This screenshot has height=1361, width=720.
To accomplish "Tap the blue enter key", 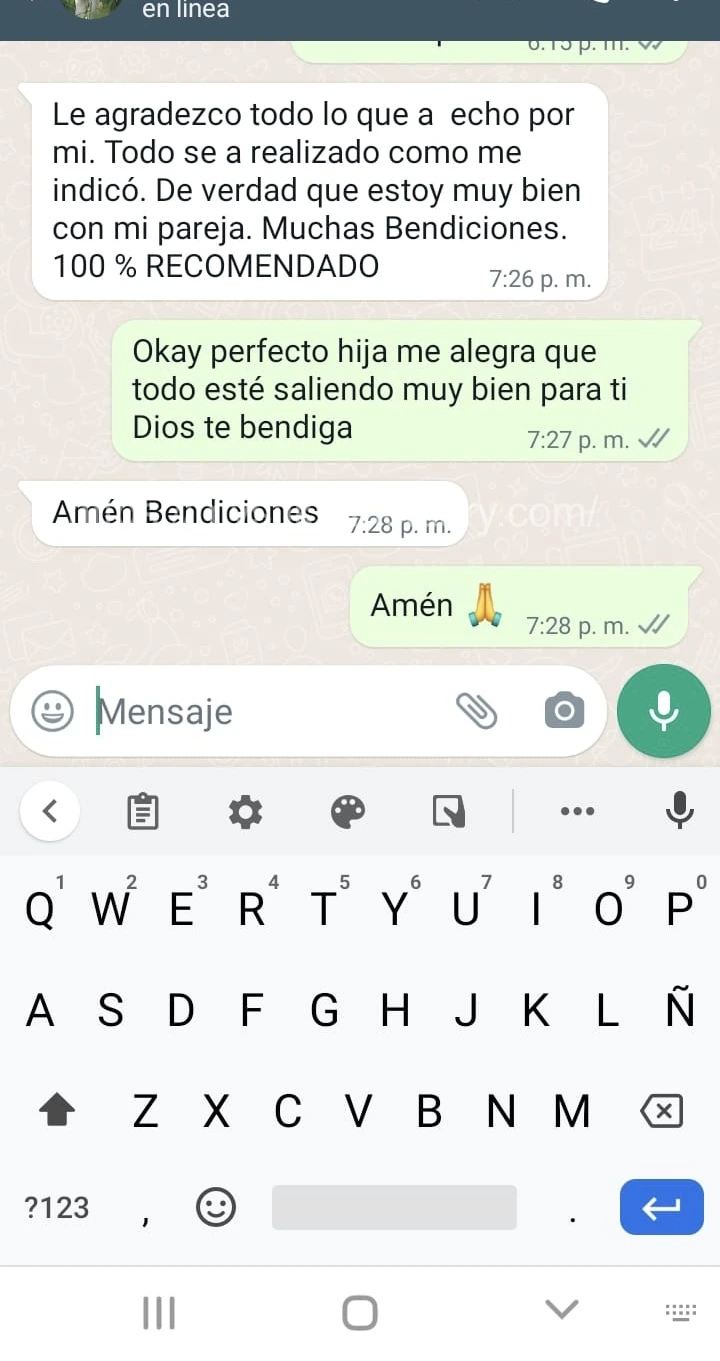I will [661, 1208].
